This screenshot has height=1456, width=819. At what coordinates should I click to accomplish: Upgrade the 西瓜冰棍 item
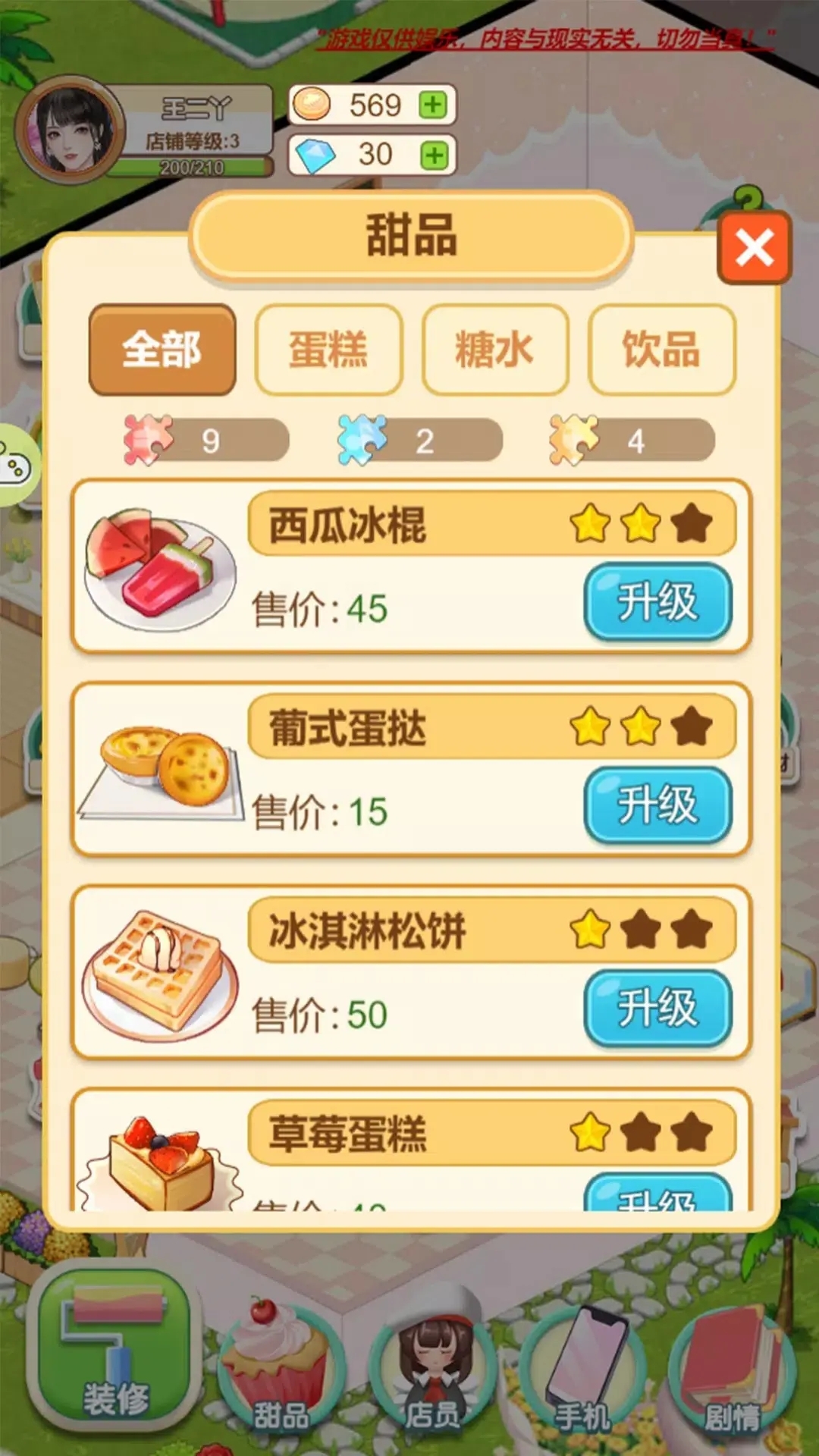(657, 601)
